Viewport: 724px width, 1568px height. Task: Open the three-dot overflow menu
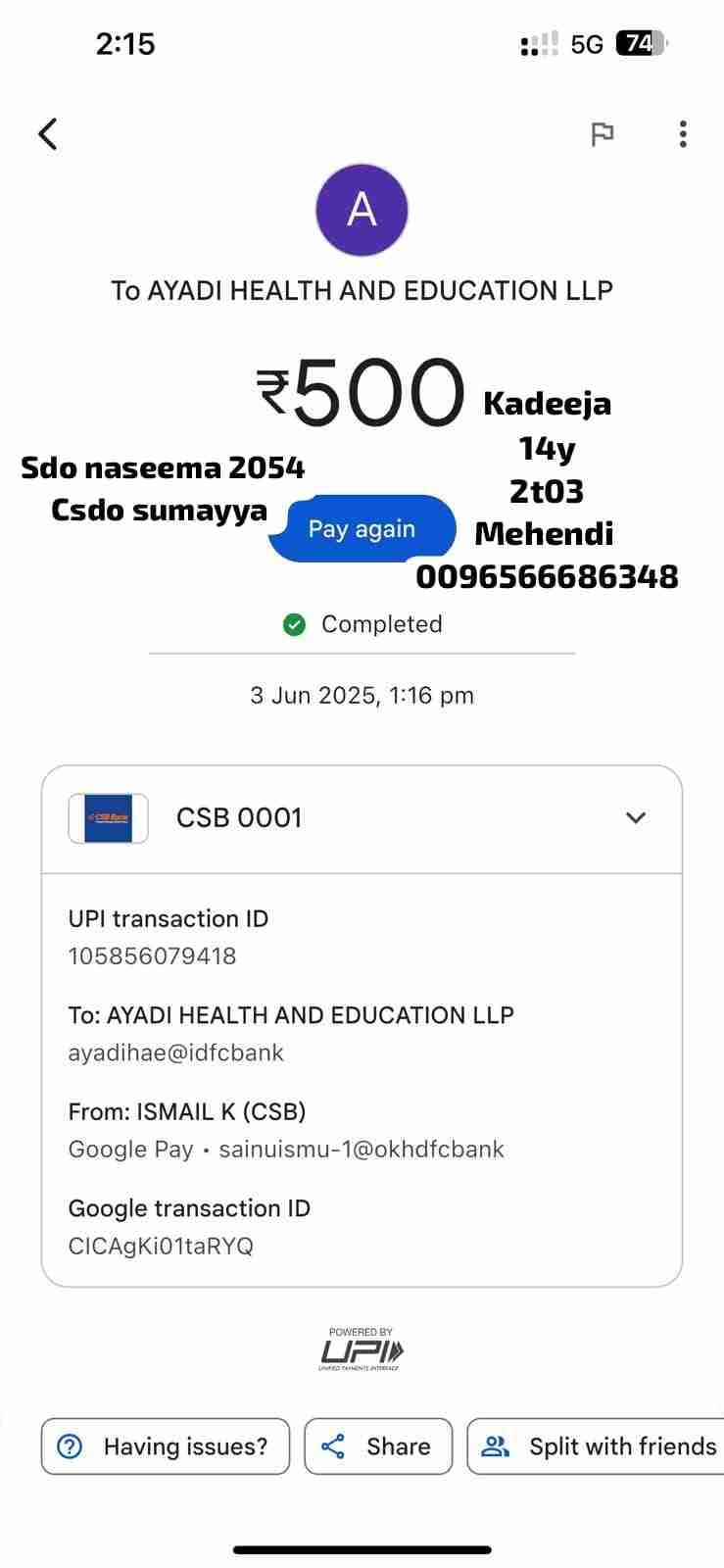coord(683,134)
